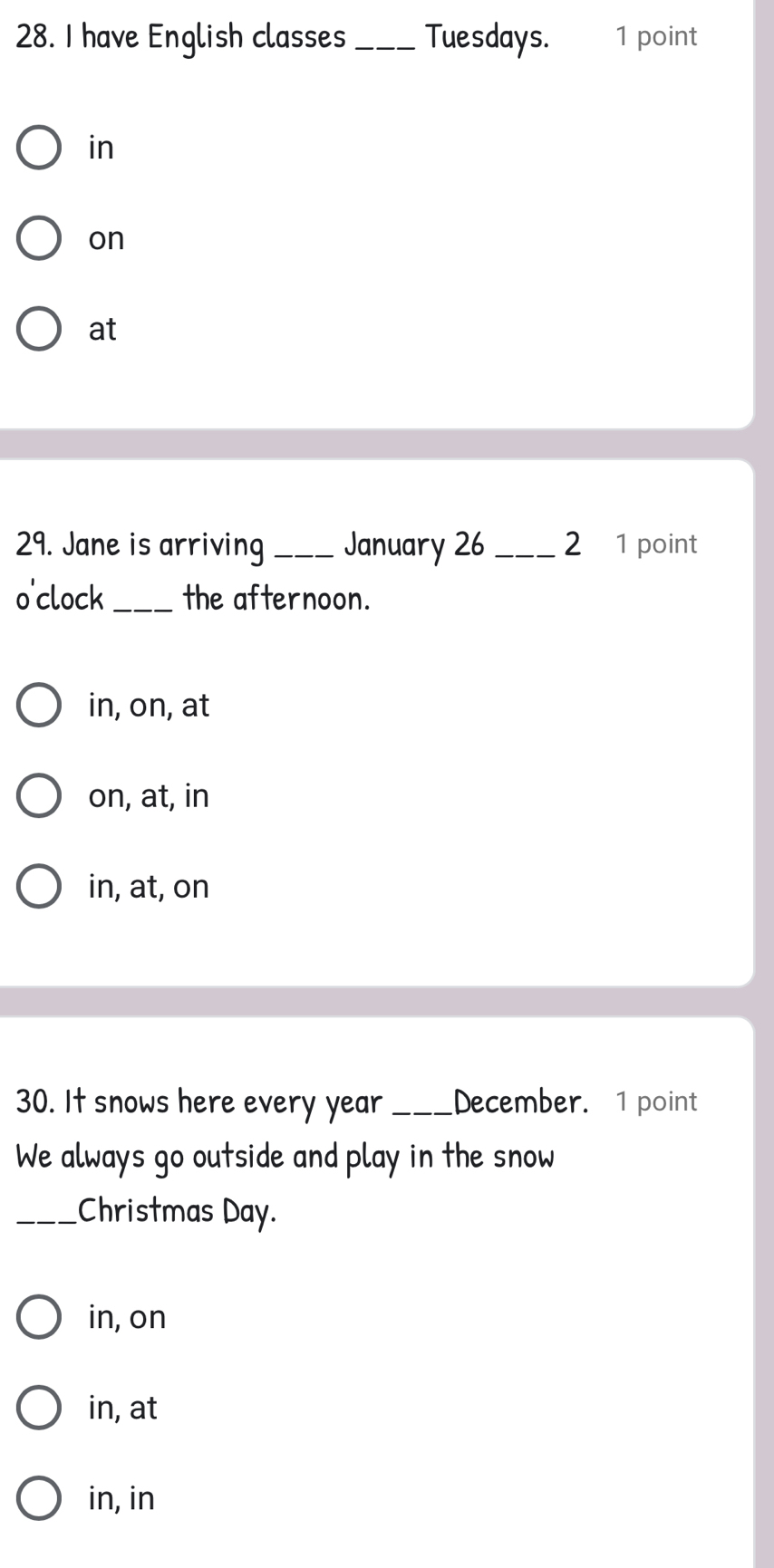Choose 'in, at' for question 30

pyautogui.click(x=40, y=1407)
